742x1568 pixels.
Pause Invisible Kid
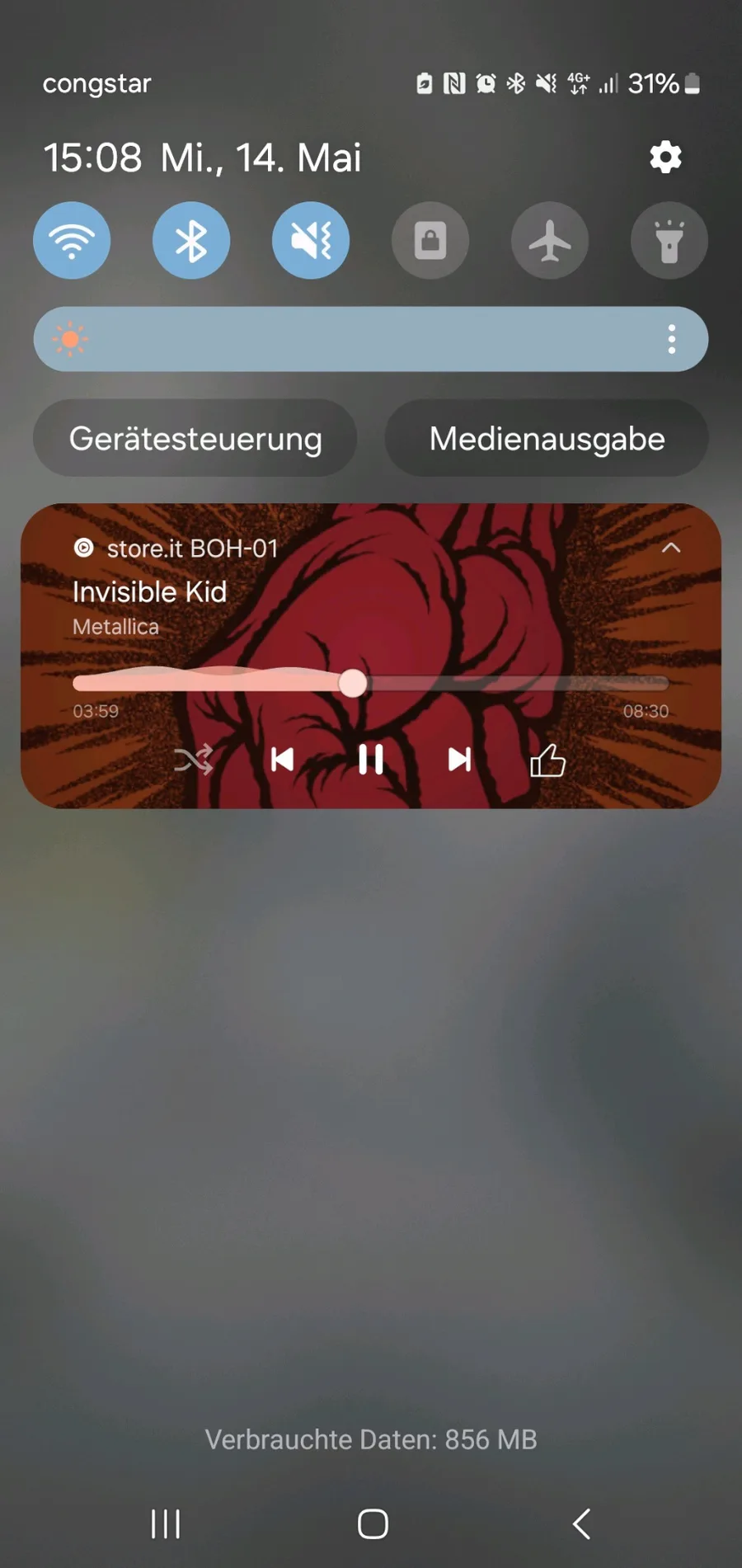tap(371, 760)
